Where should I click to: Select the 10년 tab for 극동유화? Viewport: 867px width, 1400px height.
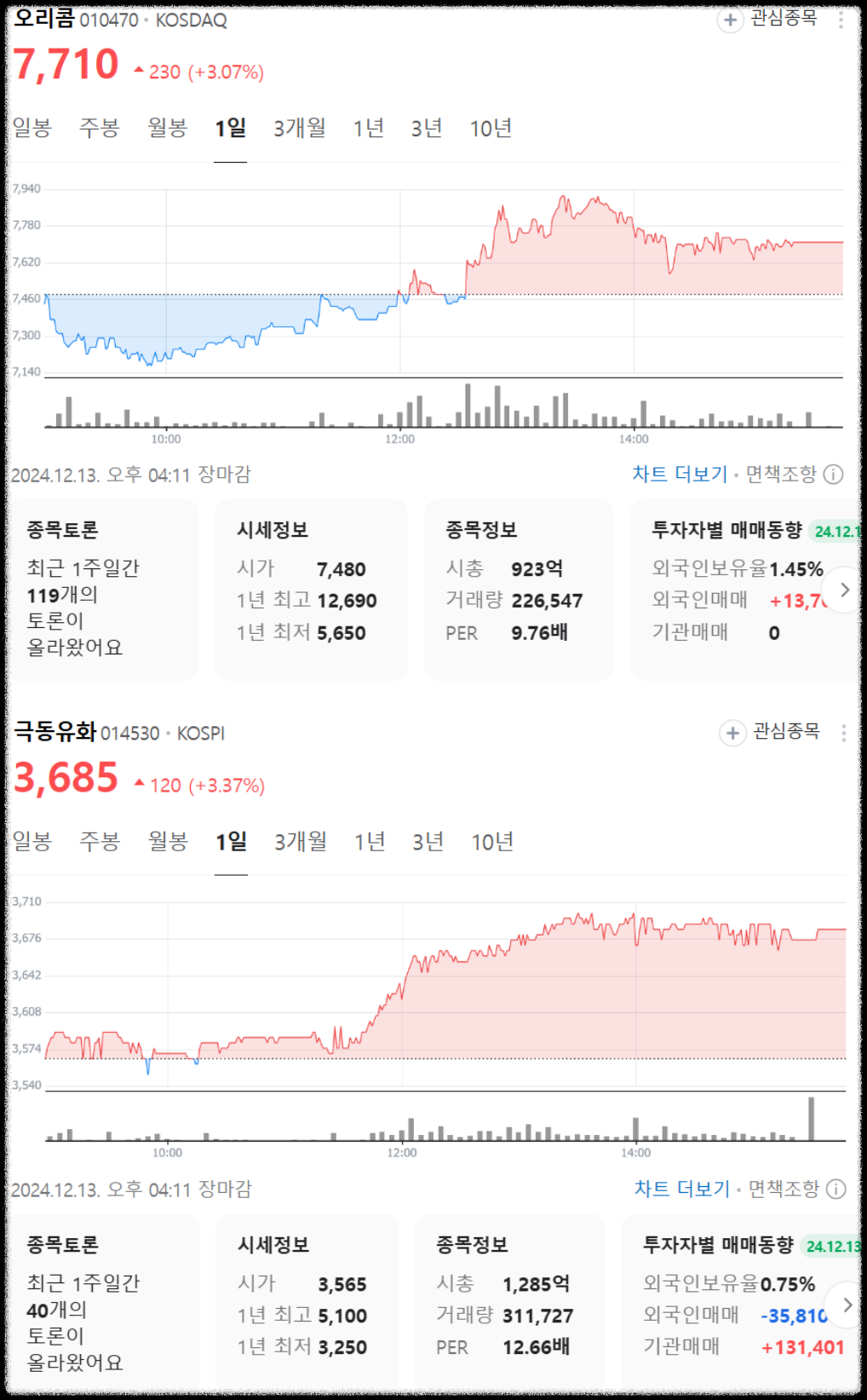492,841
